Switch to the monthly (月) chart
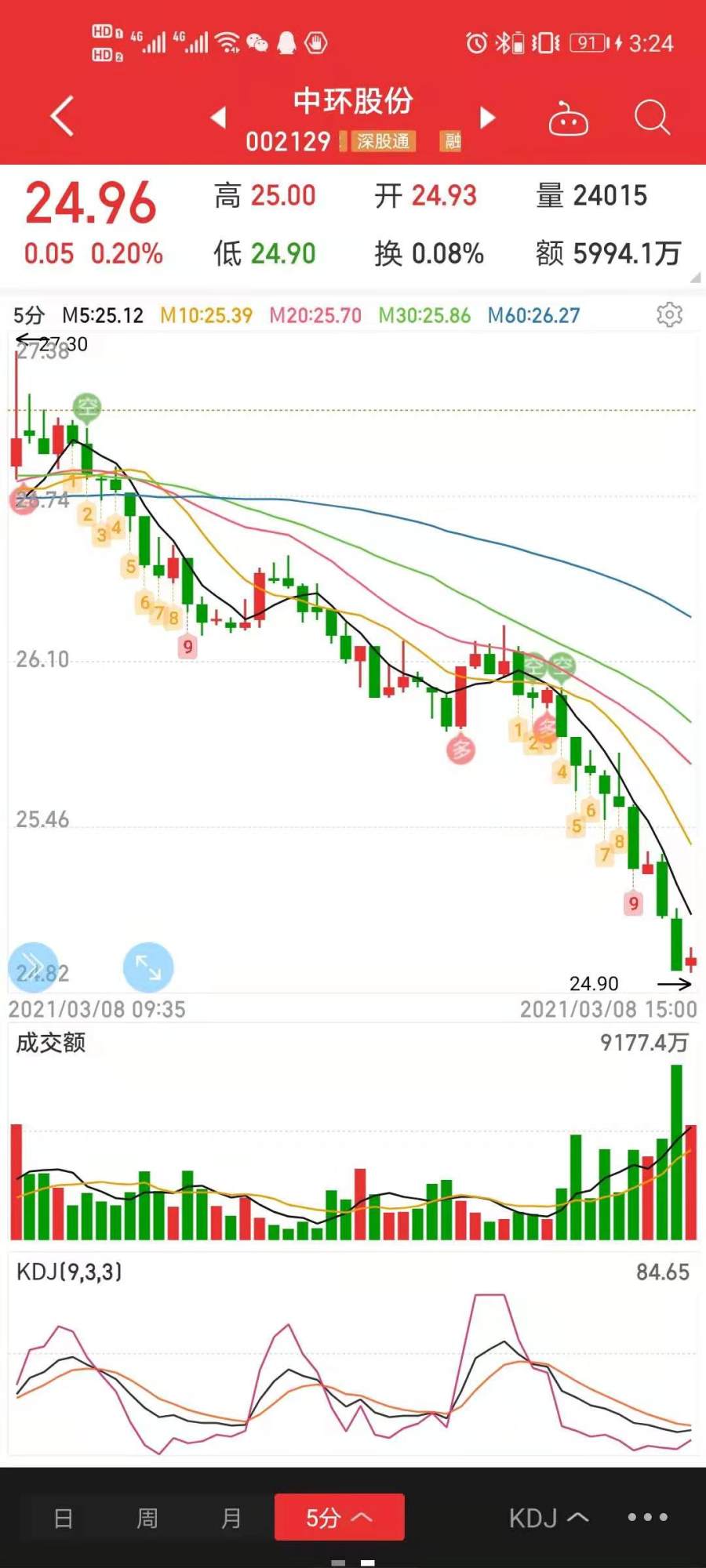Viewport: 706px width, 1568px height. coord(231,1518)
